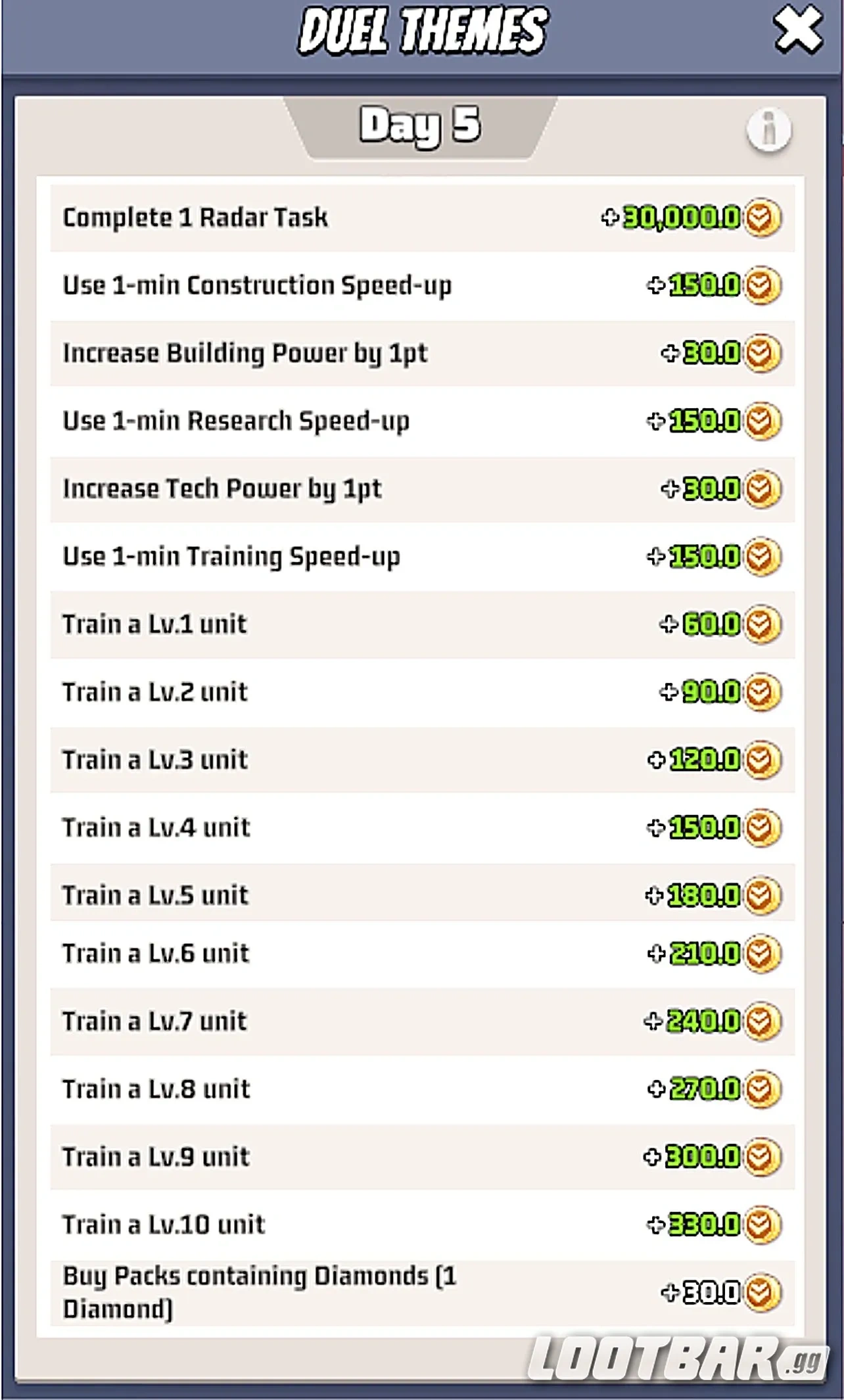
Task: Close the Duel Themes dialog
Action: 797,31
